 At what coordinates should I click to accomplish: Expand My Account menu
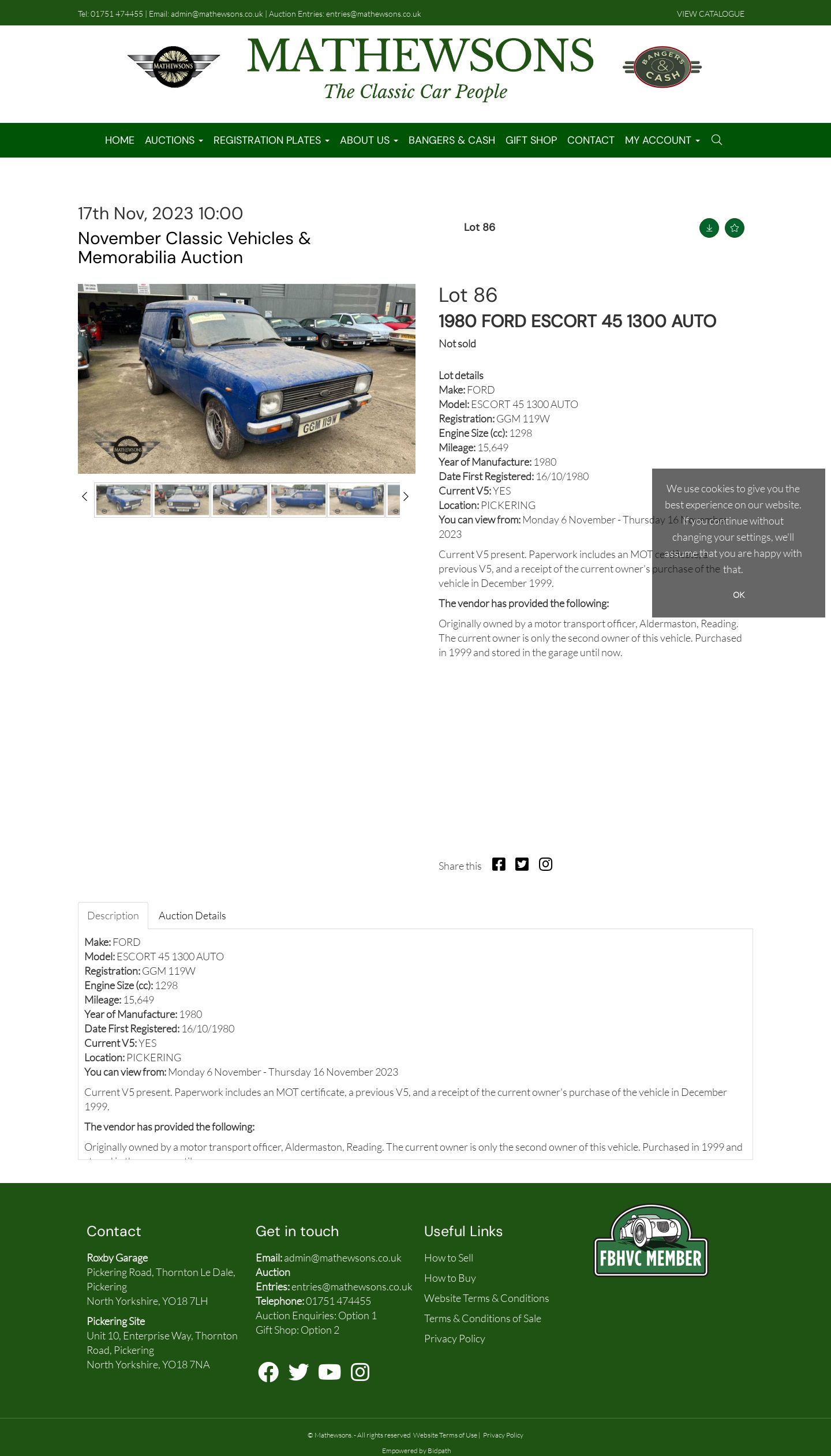coord(662,140)
